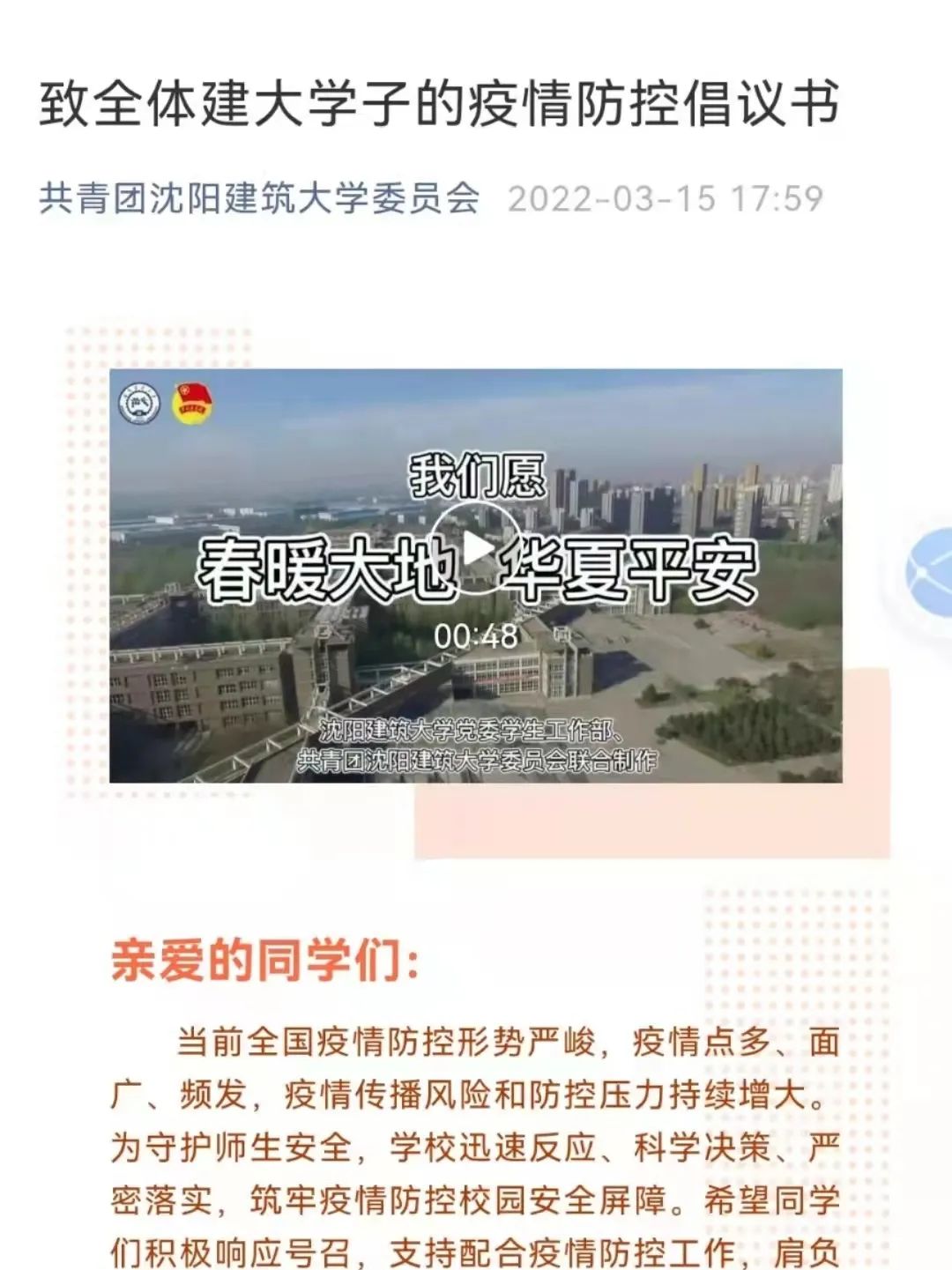Play the 00:48 campus video

coord(477,548)
